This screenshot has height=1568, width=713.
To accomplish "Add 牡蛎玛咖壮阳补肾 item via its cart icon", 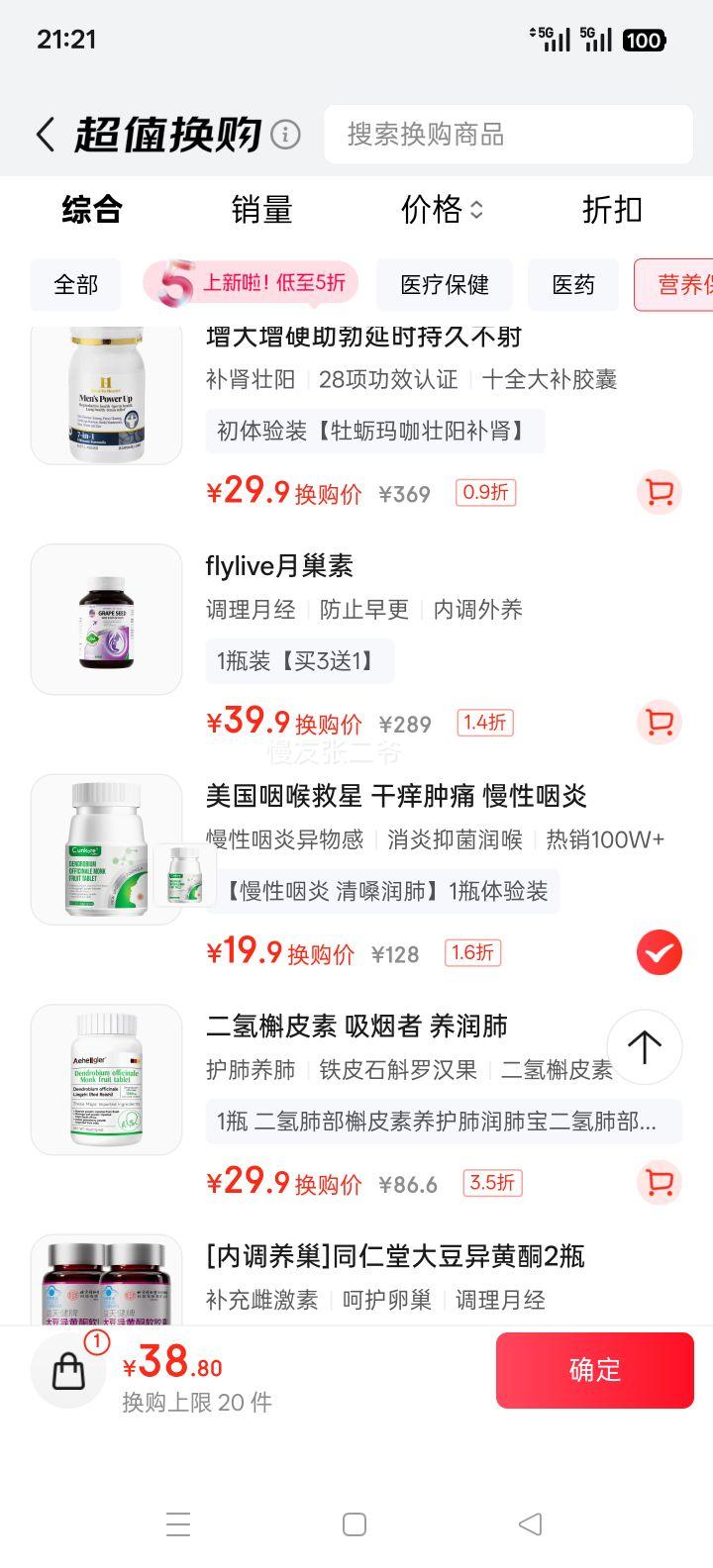I will point(658,492).
